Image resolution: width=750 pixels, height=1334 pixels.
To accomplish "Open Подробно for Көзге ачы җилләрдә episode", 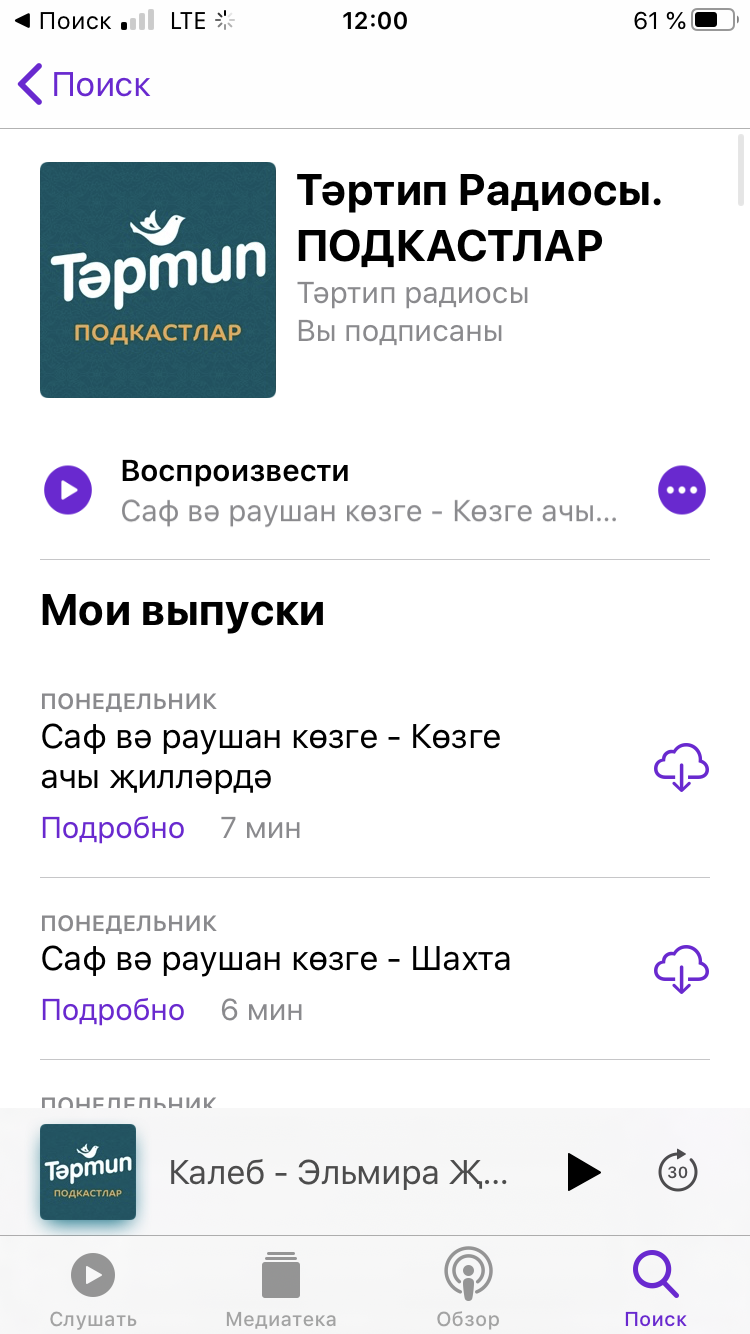I will pyautogui.click(x=113, y=828).
